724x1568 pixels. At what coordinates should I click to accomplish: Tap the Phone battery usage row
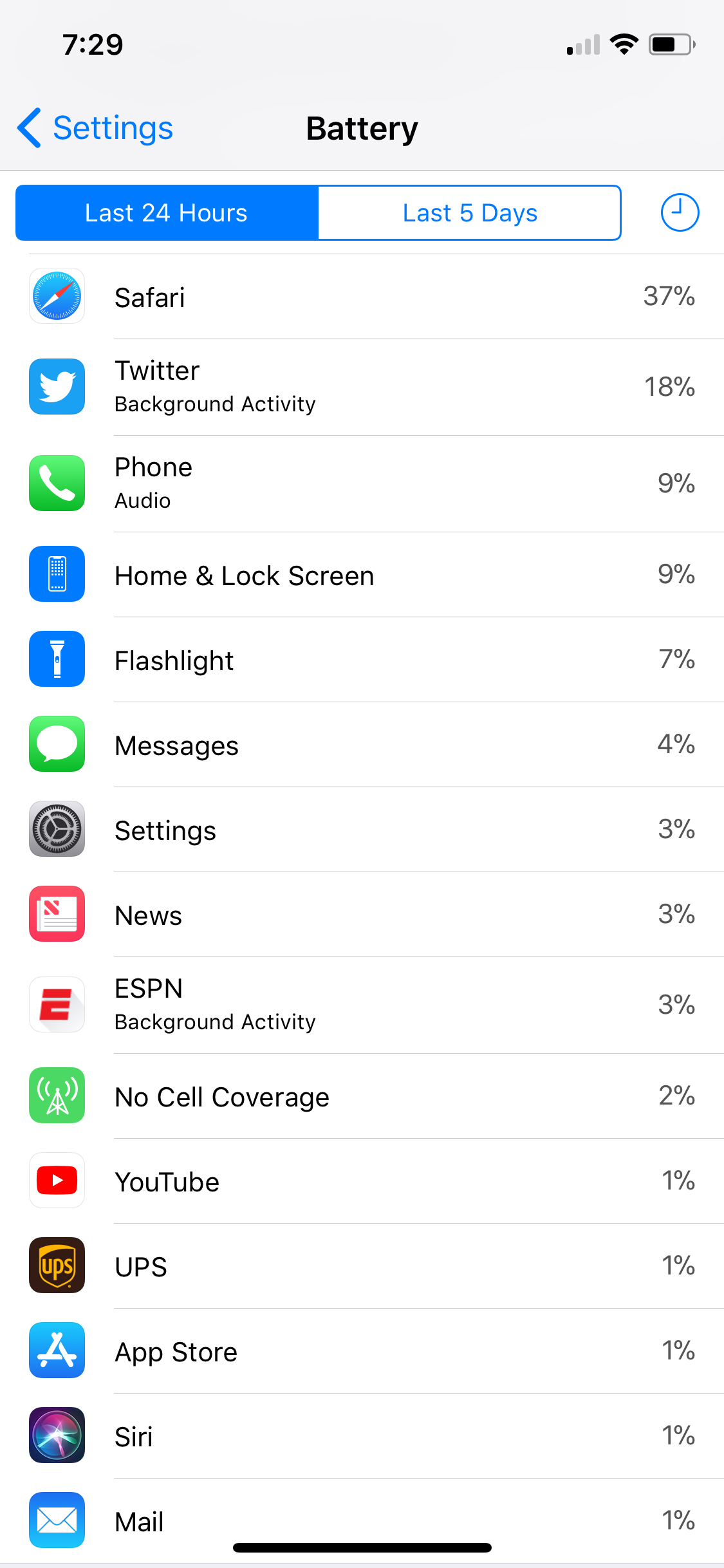[362, 484]
